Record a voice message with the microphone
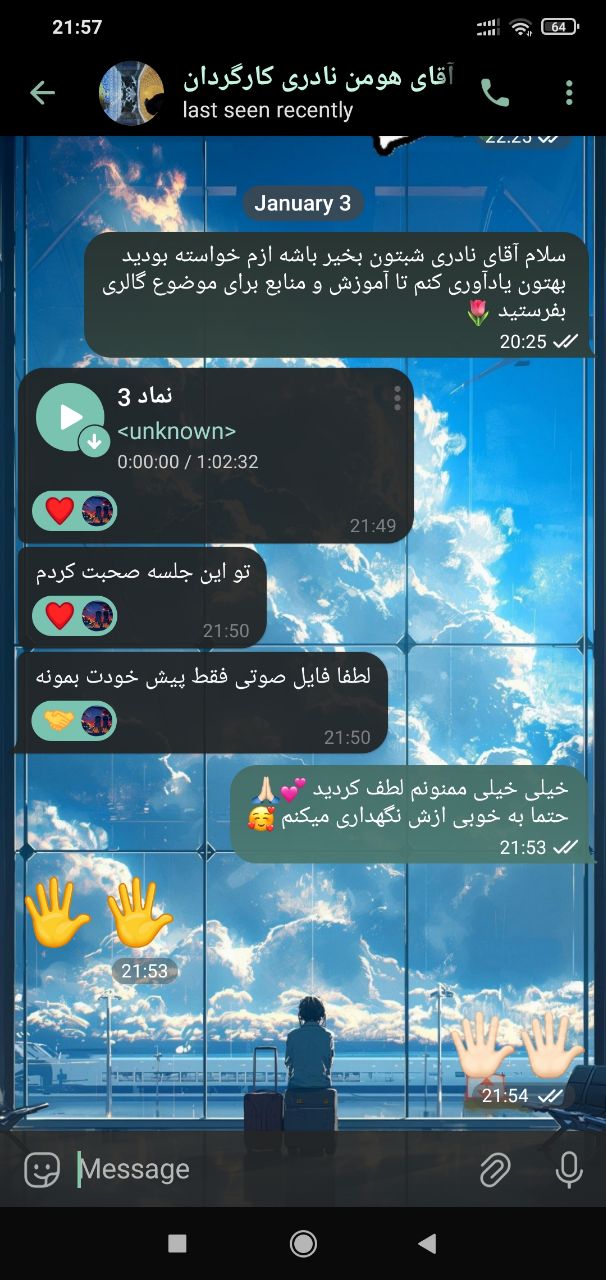This screenshot has height=1280, width=606. pyautogui.click(x=569, y=1169)
